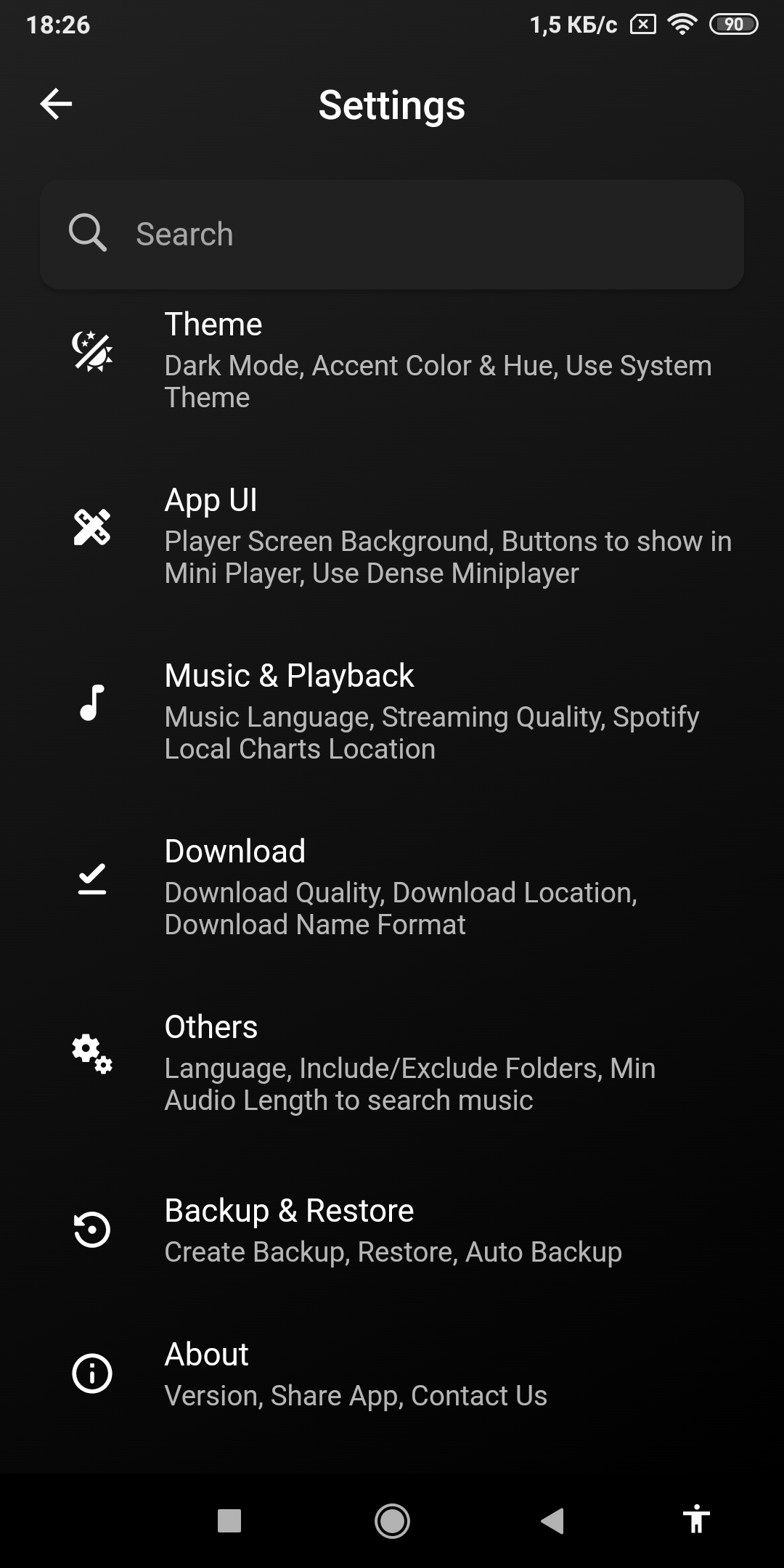The image size is (784, 1568).
Task: Tap the Search settings field
Action: (x=392, y=234)
